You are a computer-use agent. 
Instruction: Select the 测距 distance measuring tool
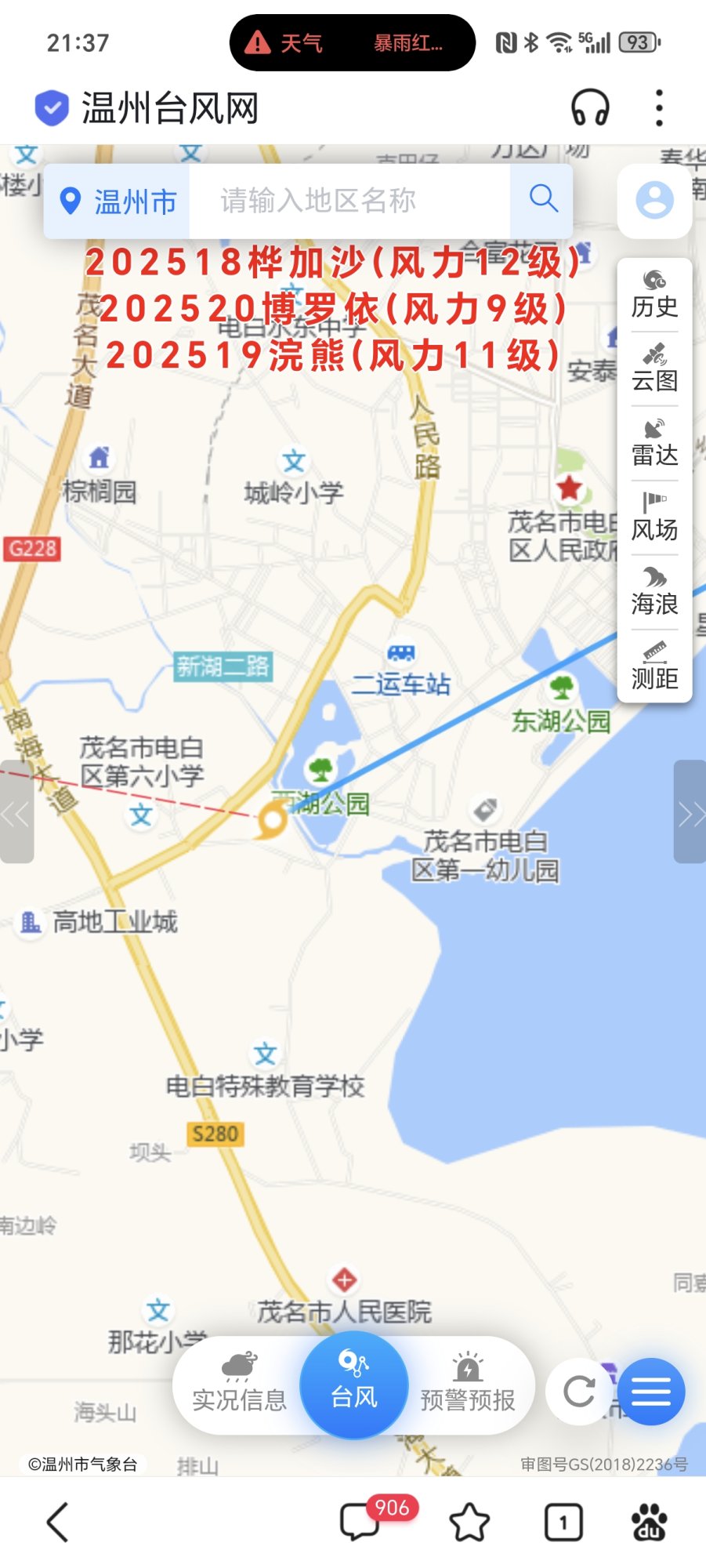tap(654, 666)
